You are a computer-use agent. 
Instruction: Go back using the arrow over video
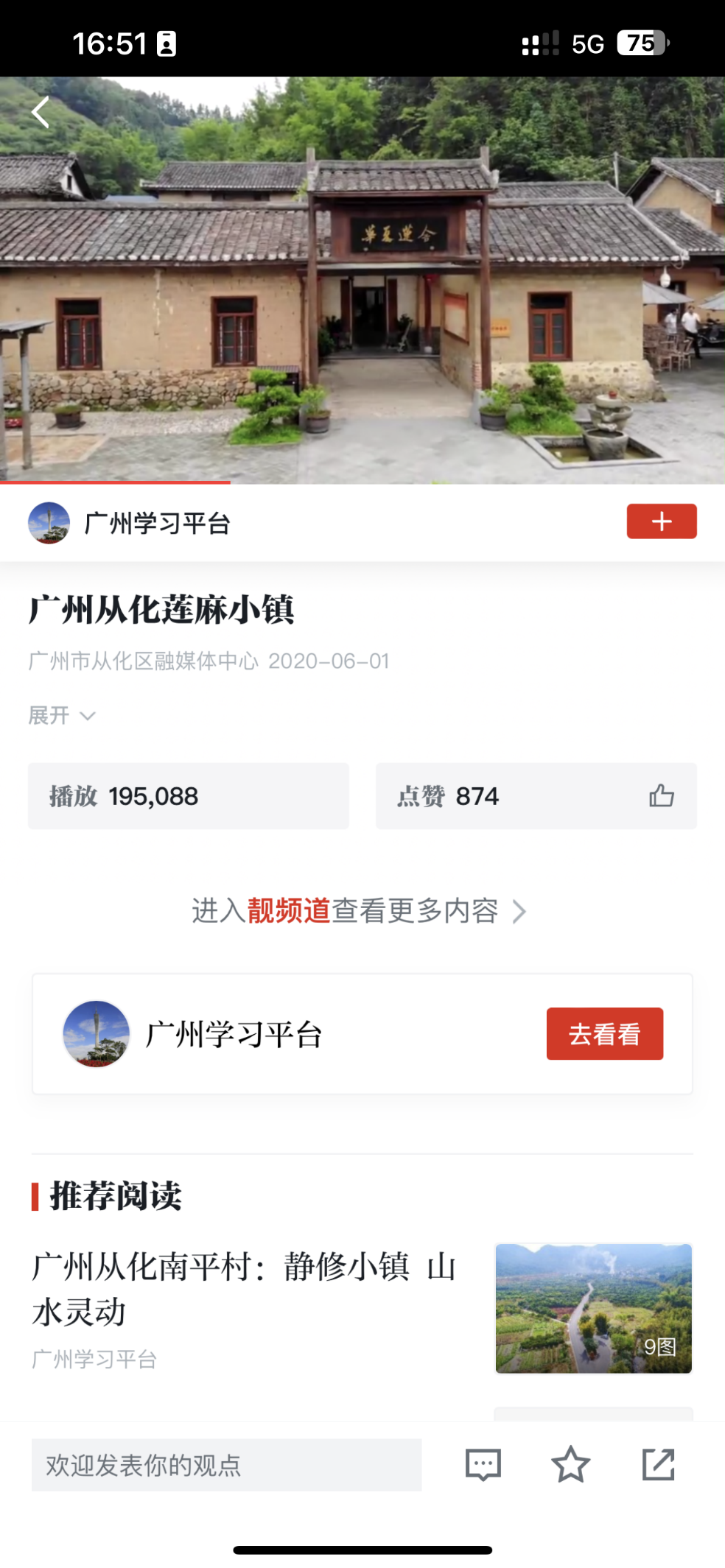click(x=41, y=113)
